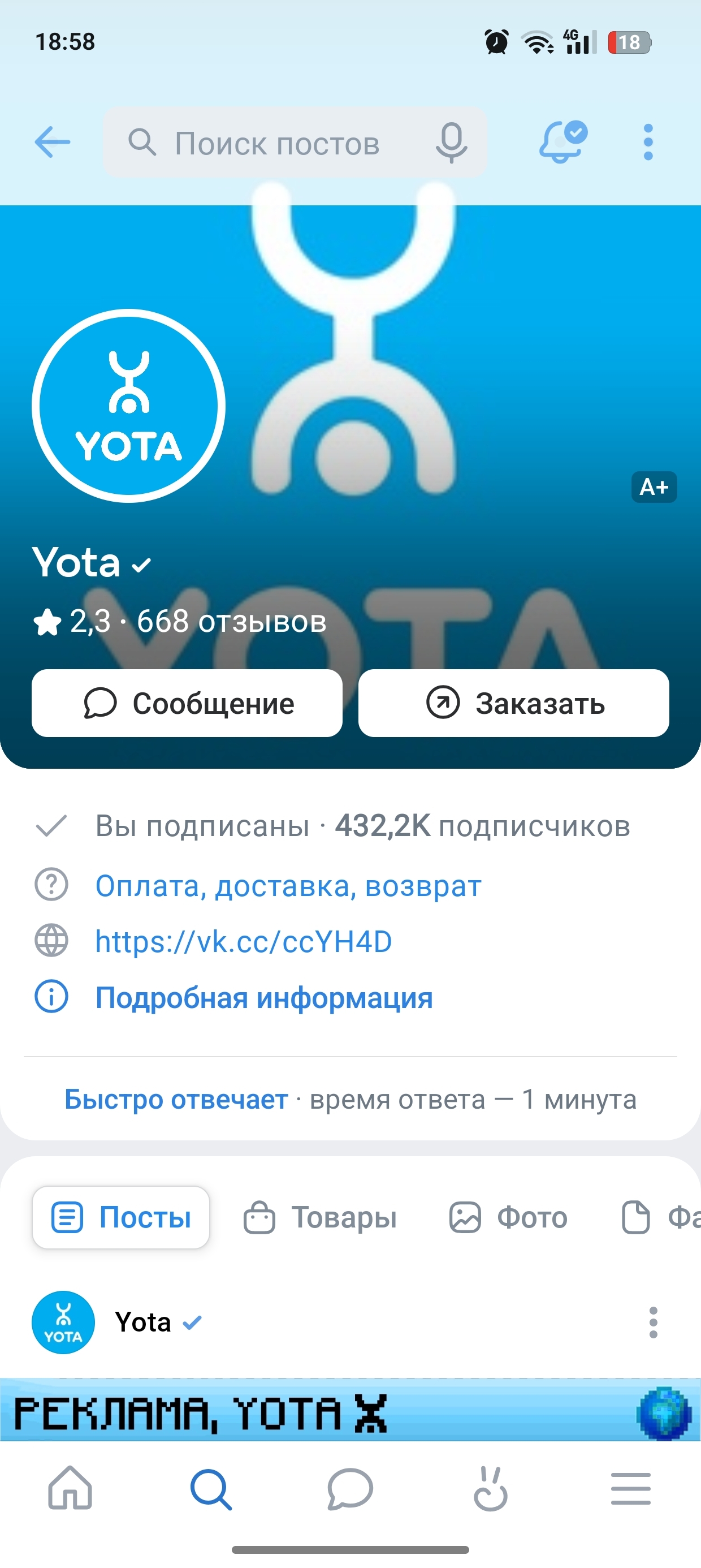Switch to the Фото tab
This screenshot has height=1568, width=701.
pyautogui.click(x=509, y=1218)
